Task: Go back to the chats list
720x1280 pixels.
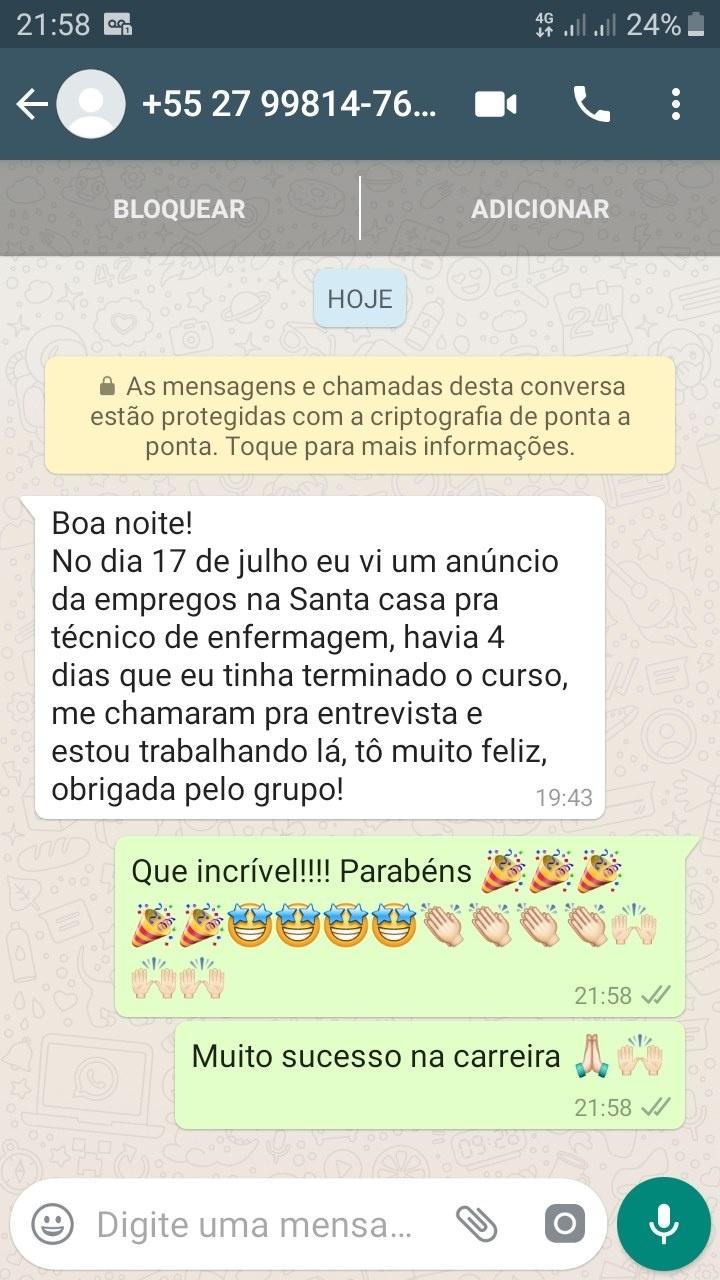Action: 30,104
